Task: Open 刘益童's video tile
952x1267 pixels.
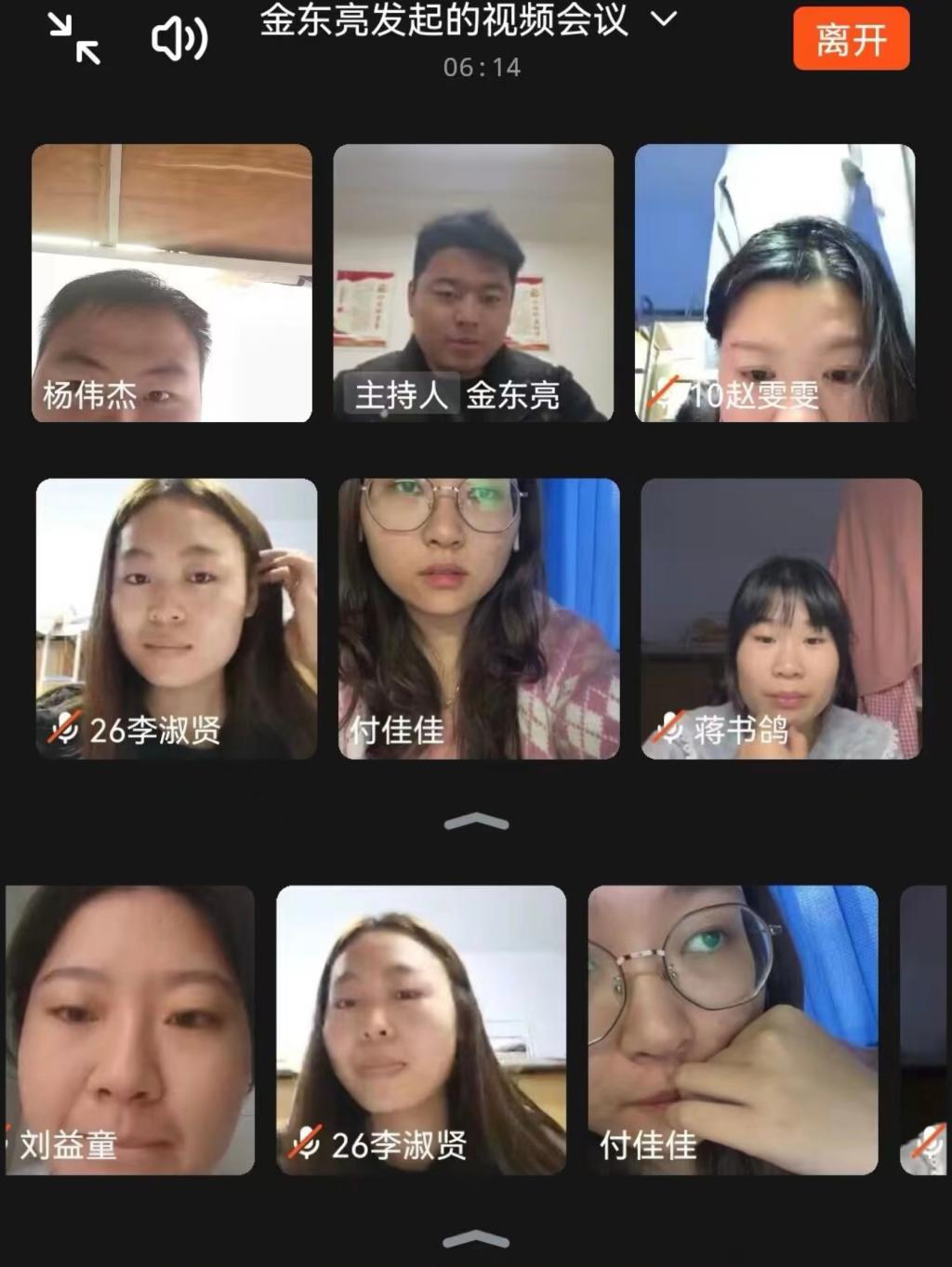Action: point(130,1029)
